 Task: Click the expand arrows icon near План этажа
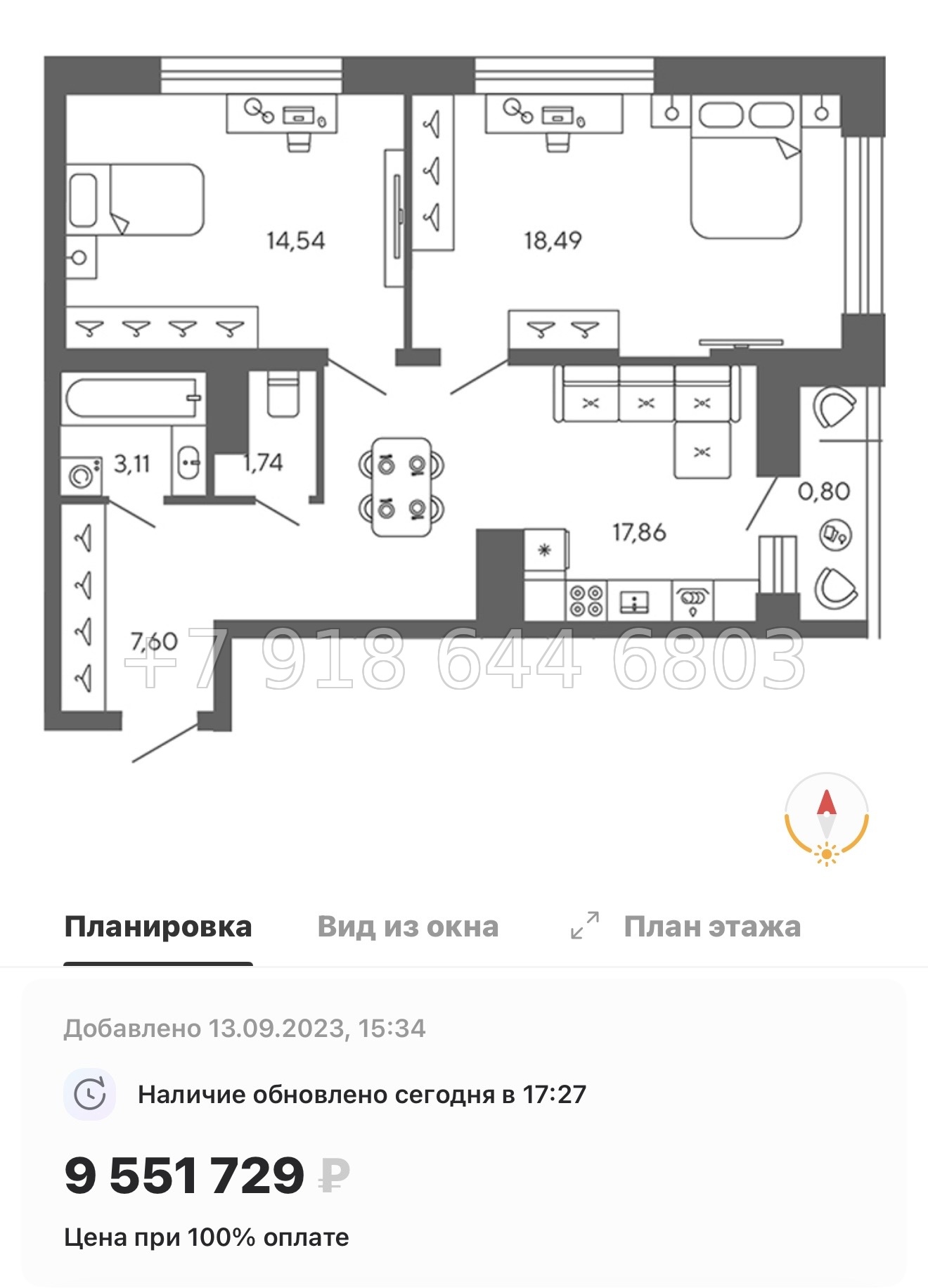585,927
